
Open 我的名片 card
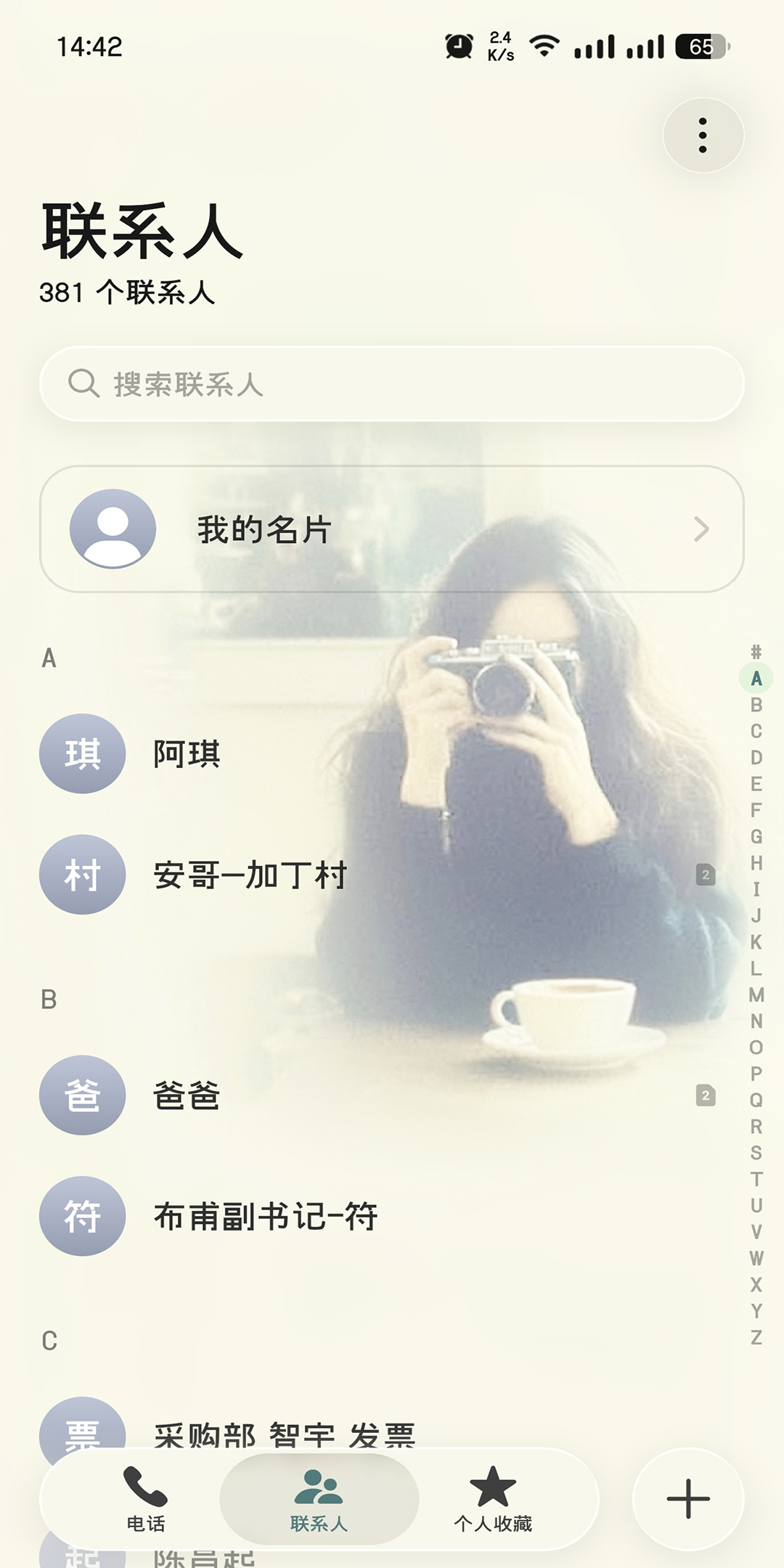pos(392,529)
